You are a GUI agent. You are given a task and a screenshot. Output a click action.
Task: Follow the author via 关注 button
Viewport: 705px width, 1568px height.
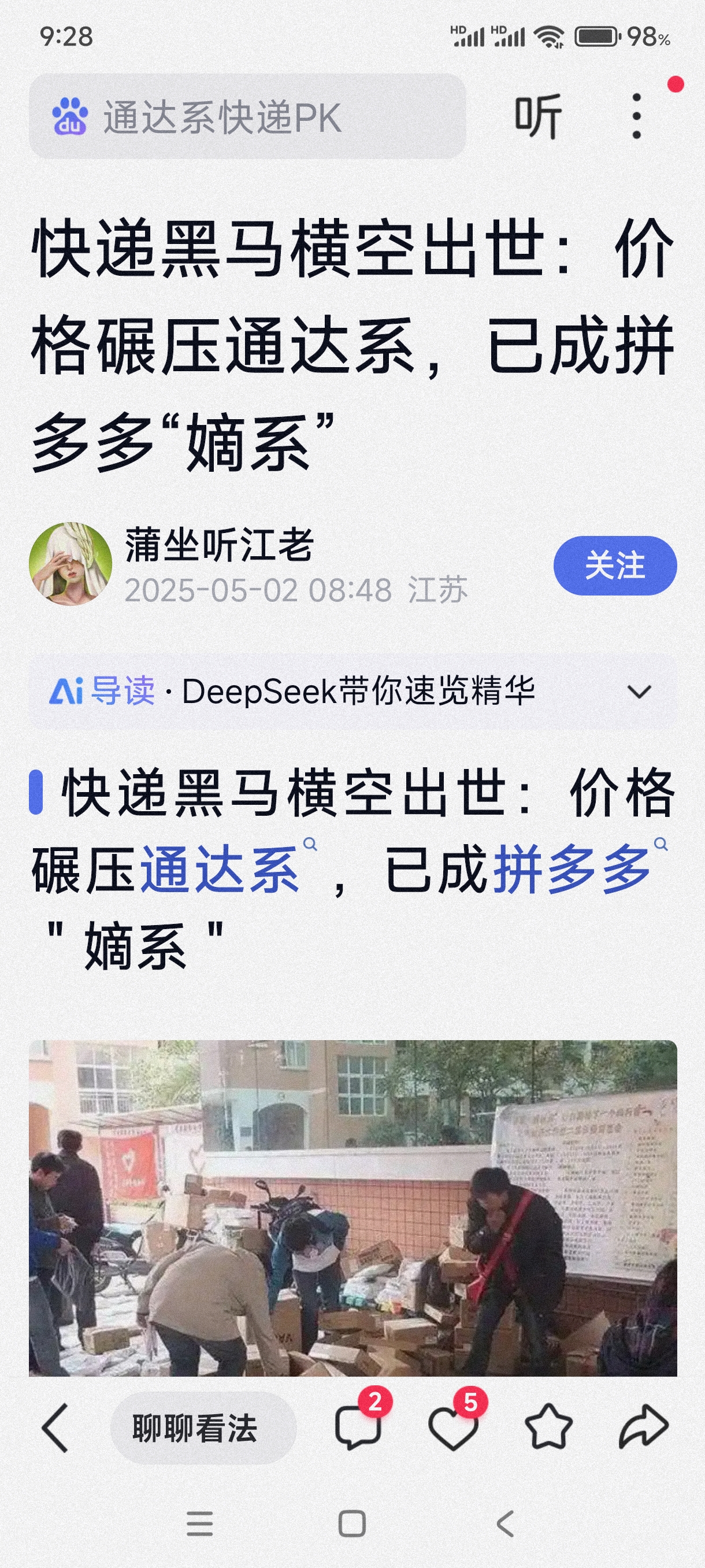614,565
